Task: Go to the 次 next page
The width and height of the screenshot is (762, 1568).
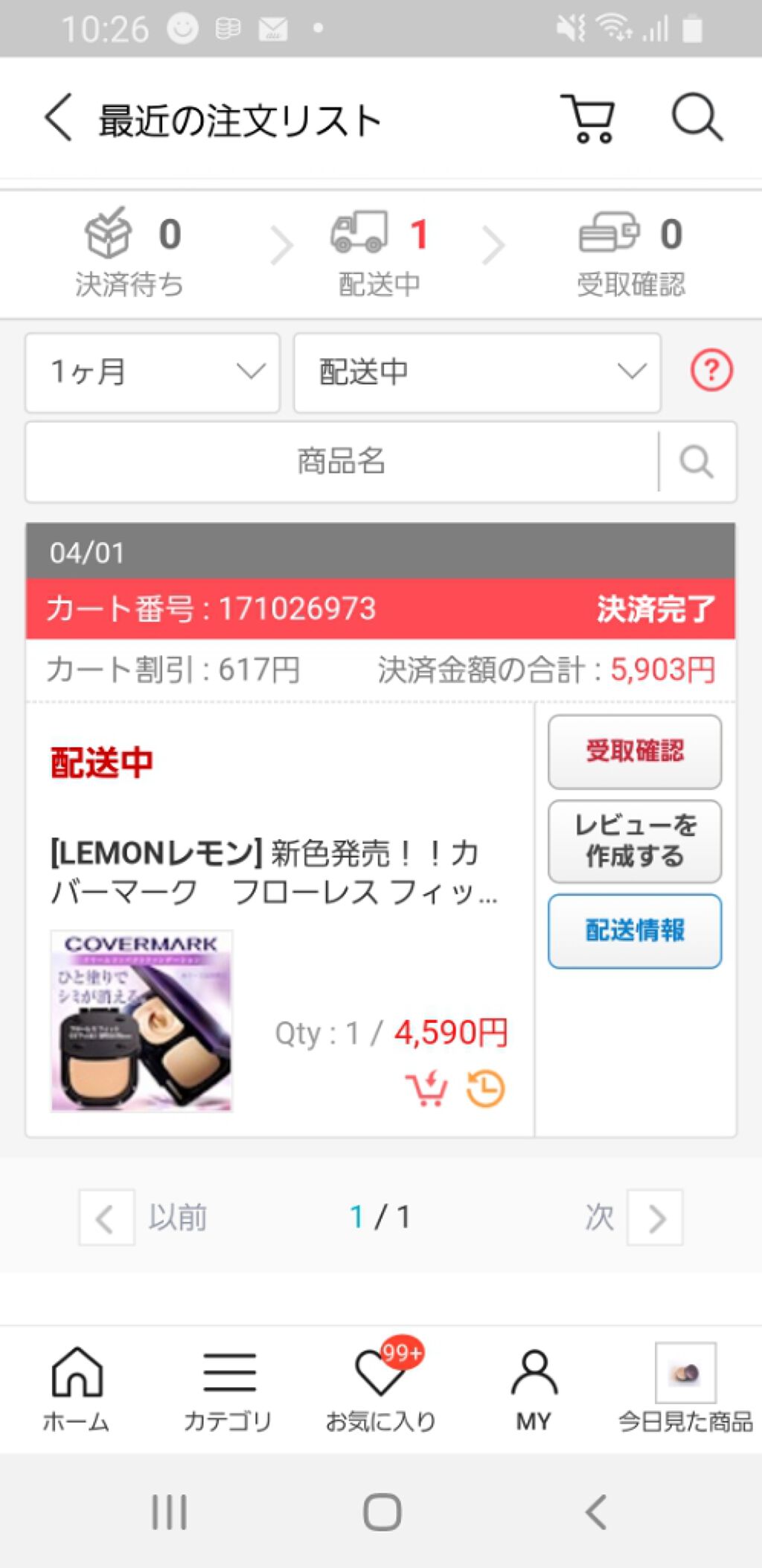Action: coord(655,1217)
